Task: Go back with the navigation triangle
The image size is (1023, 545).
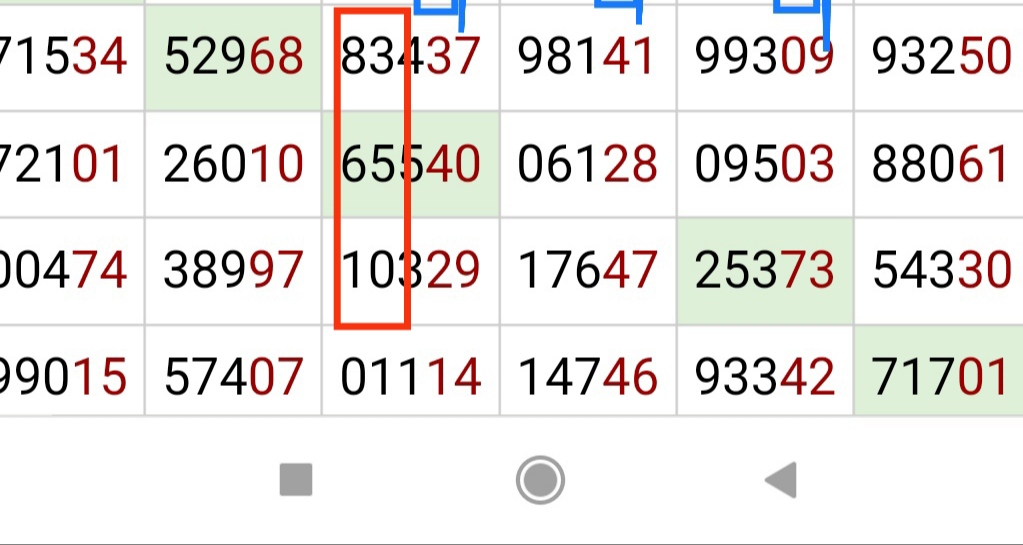Action: point(781,481)
